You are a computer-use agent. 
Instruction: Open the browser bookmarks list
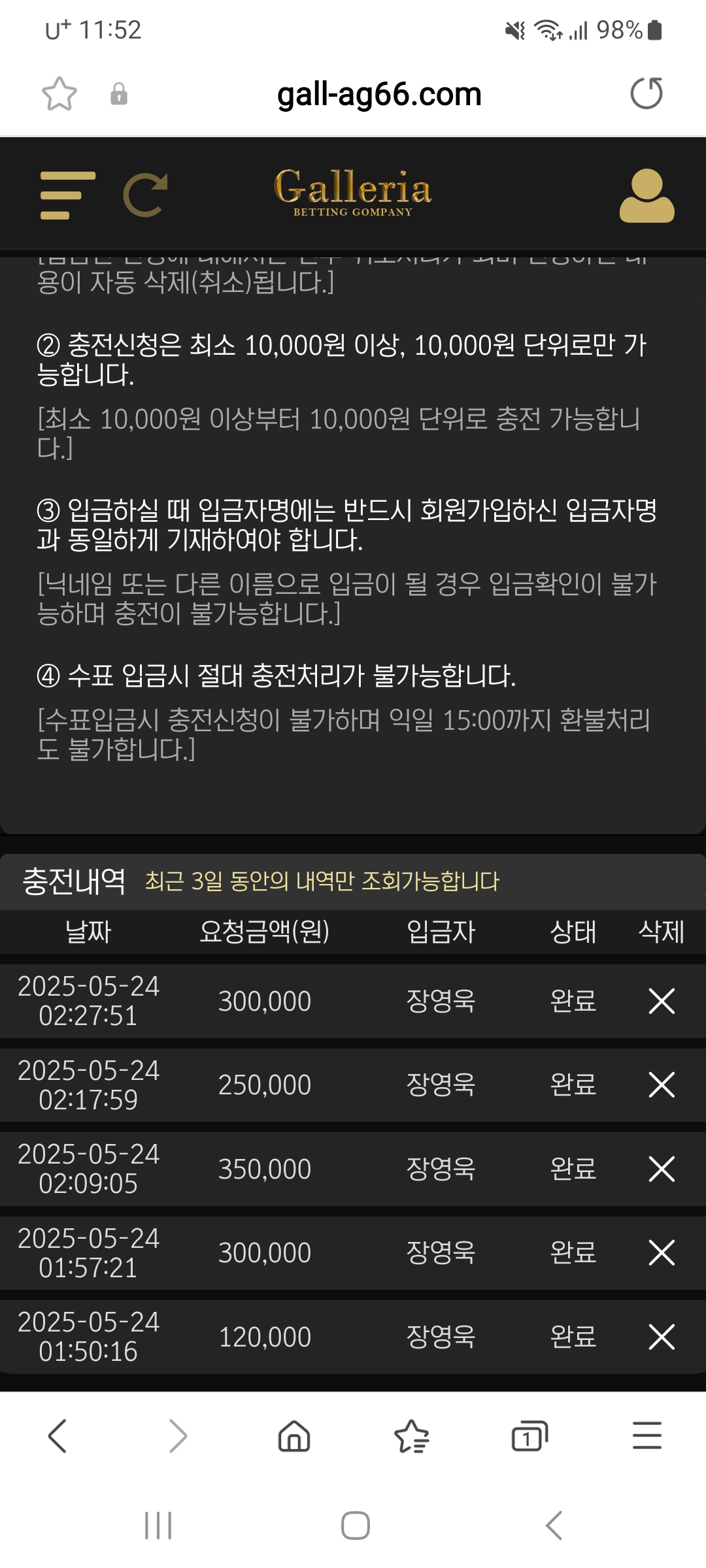click(412, 1436)
